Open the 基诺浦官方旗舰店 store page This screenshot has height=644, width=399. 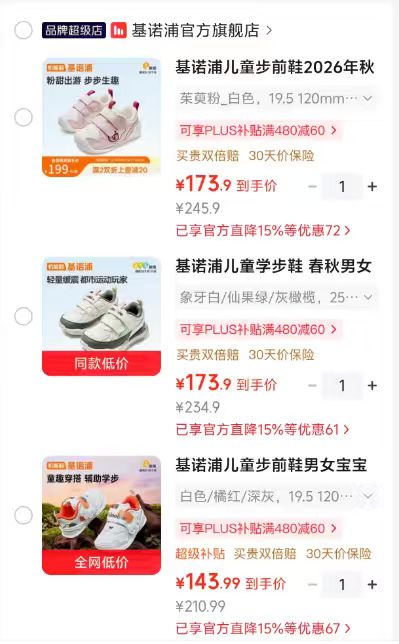201,30
